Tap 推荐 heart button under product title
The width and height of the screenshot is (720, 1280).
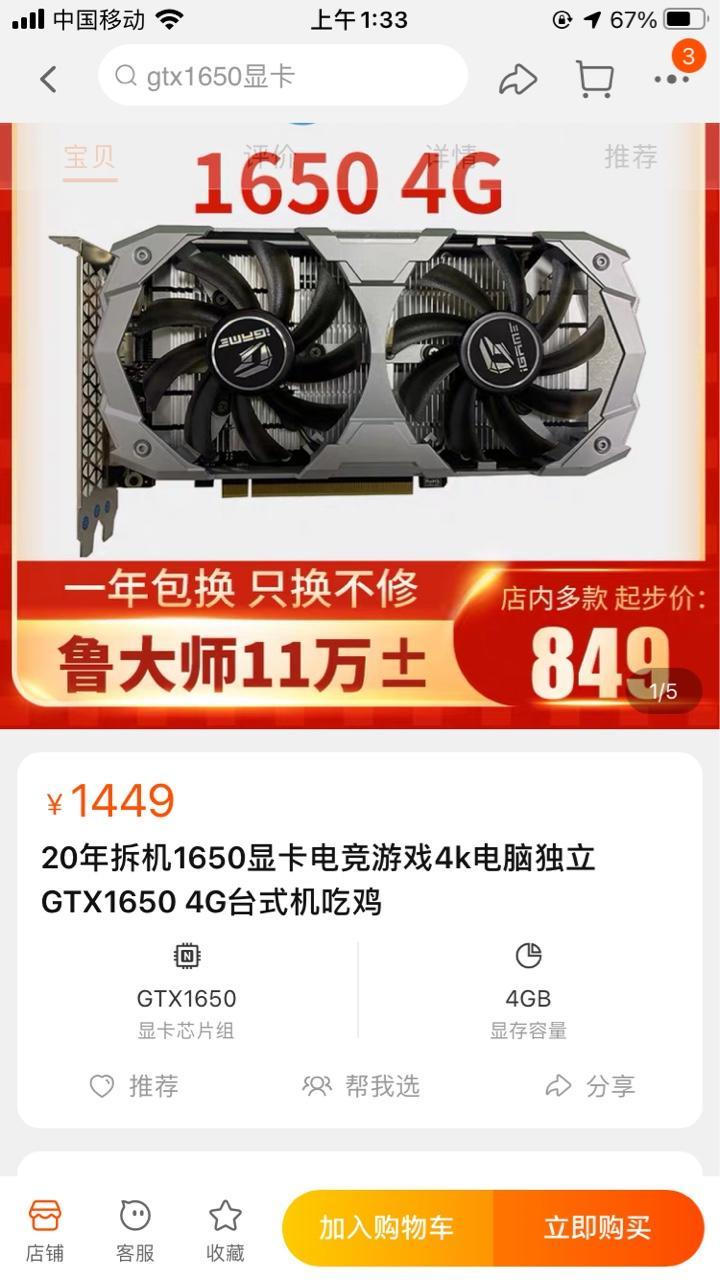pyautogui.click(x=134, y=1086)
